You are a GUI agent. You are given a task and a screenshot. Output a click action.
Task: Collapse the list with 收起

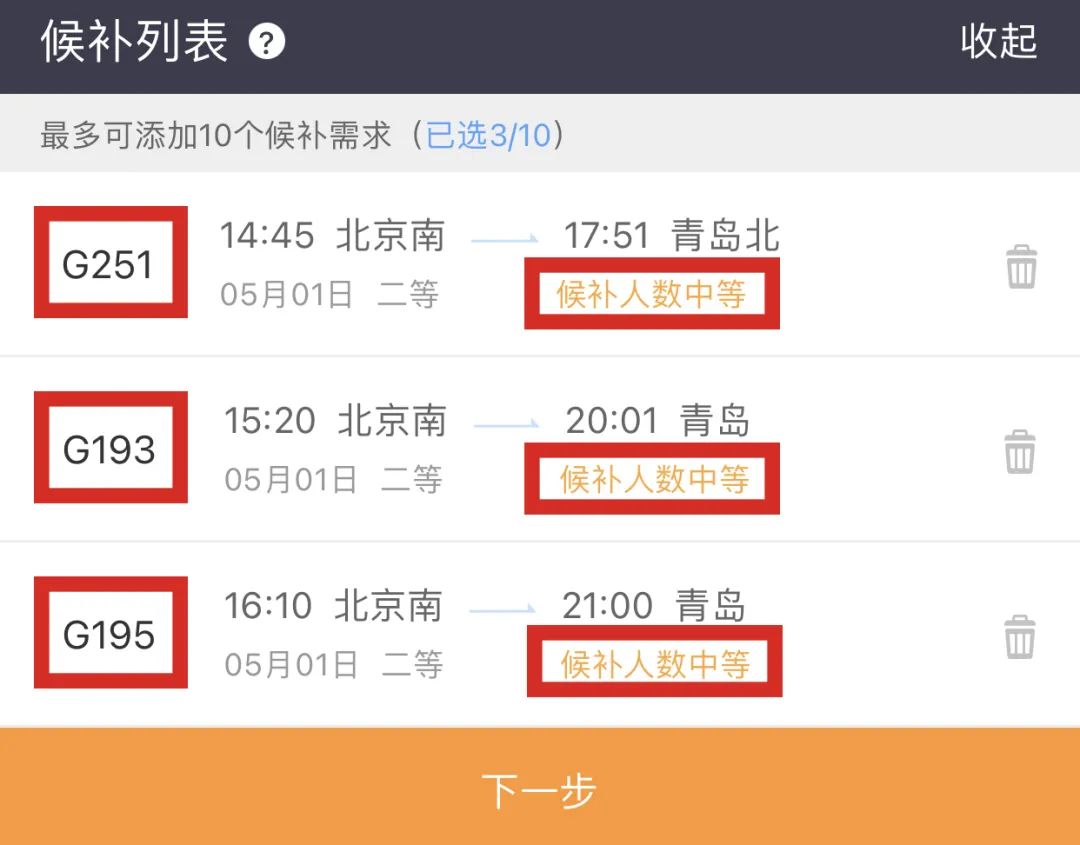998,41
